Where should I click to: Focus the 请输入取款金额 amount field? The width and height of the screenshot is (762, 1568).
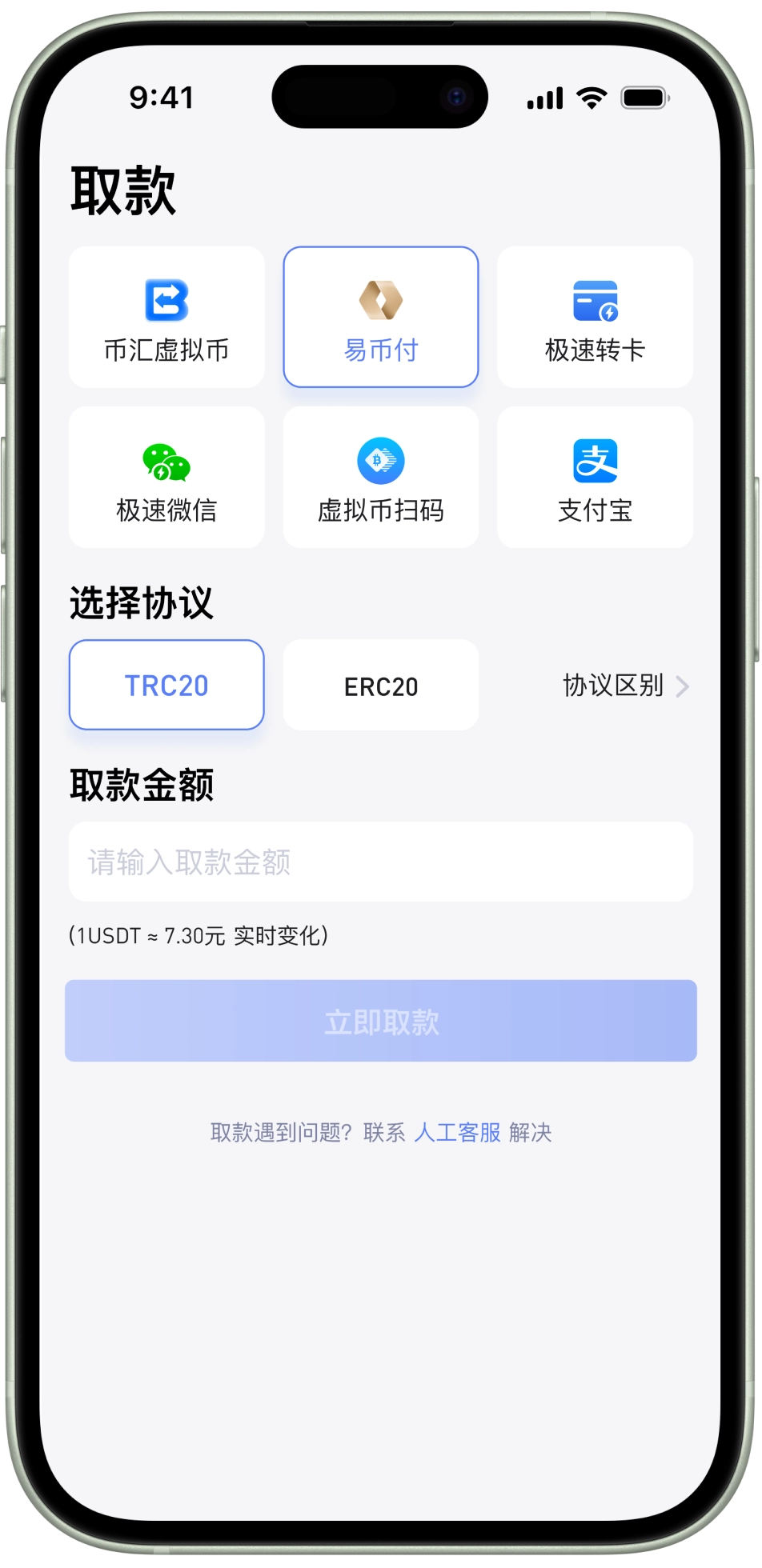[381, 862]
